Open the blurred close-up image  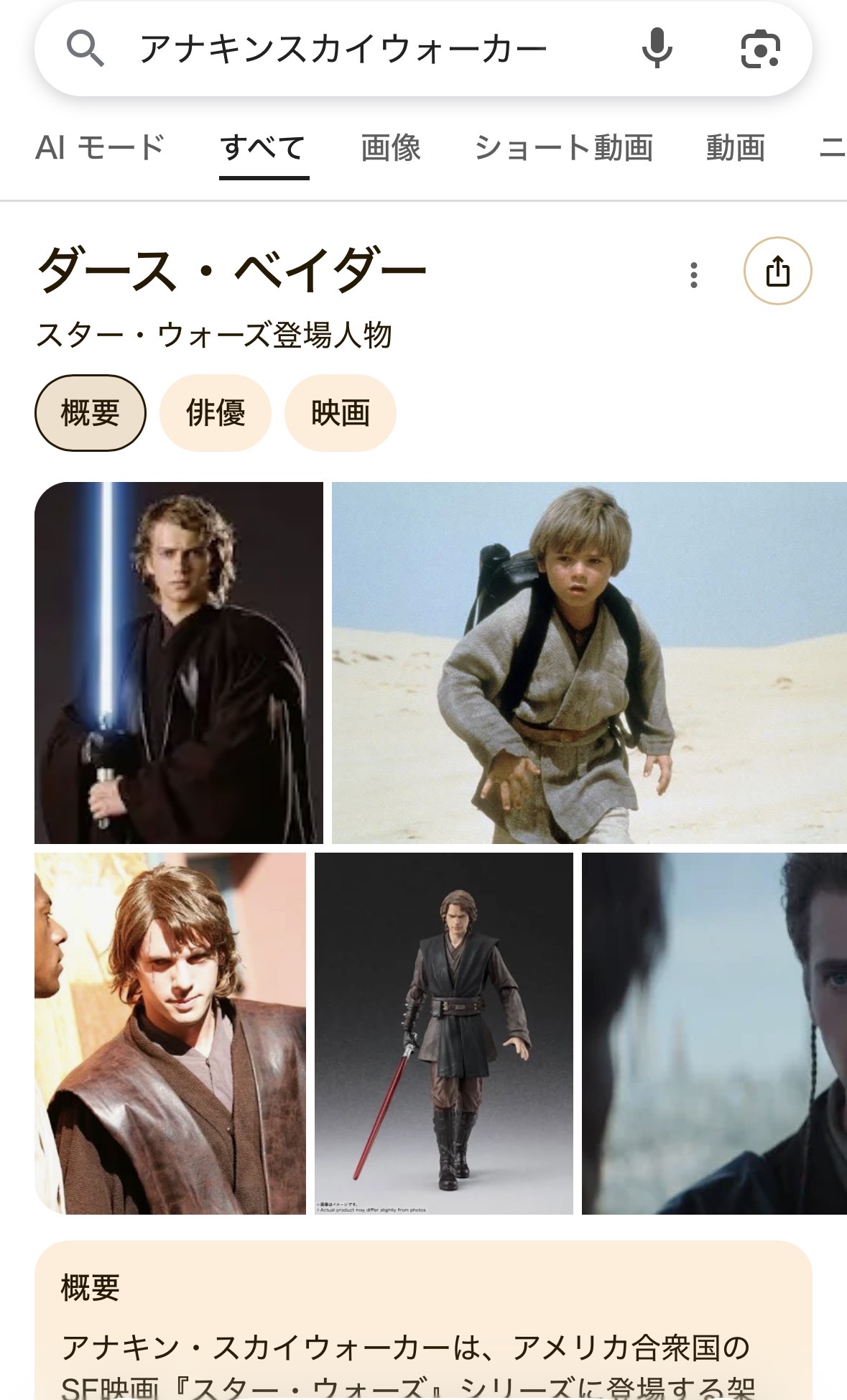click(x=713, y=1033)
